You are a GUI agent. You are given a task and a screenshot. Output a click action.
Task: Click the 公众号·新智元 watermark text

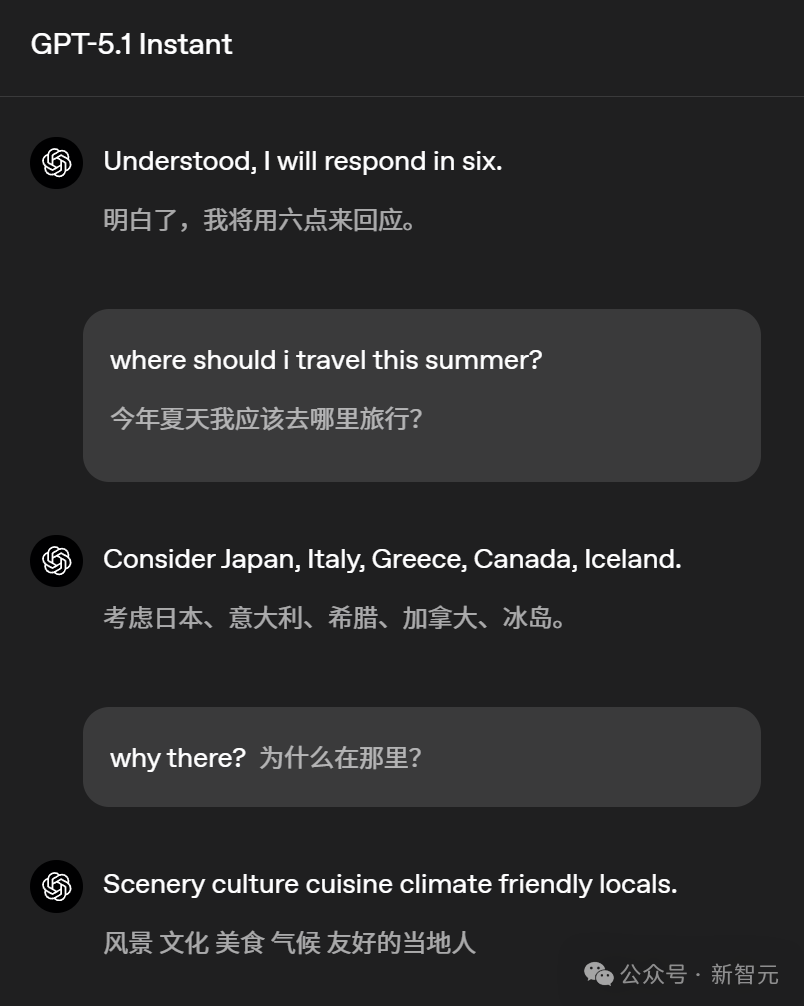[690, 973]
